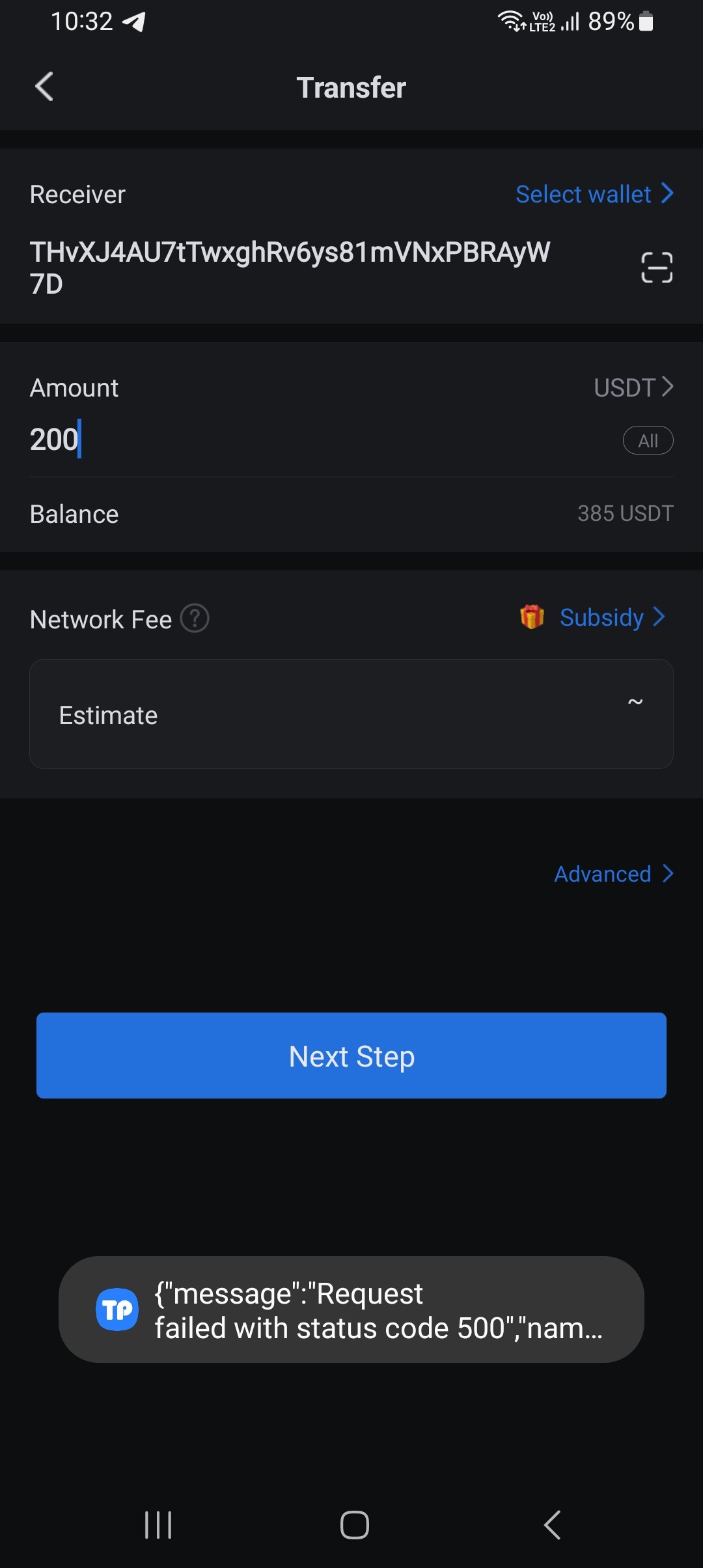This screenshot has height=1568, width=703.
Task: Scan a QR code for receiver address
Action: click(x=656, y=268)
